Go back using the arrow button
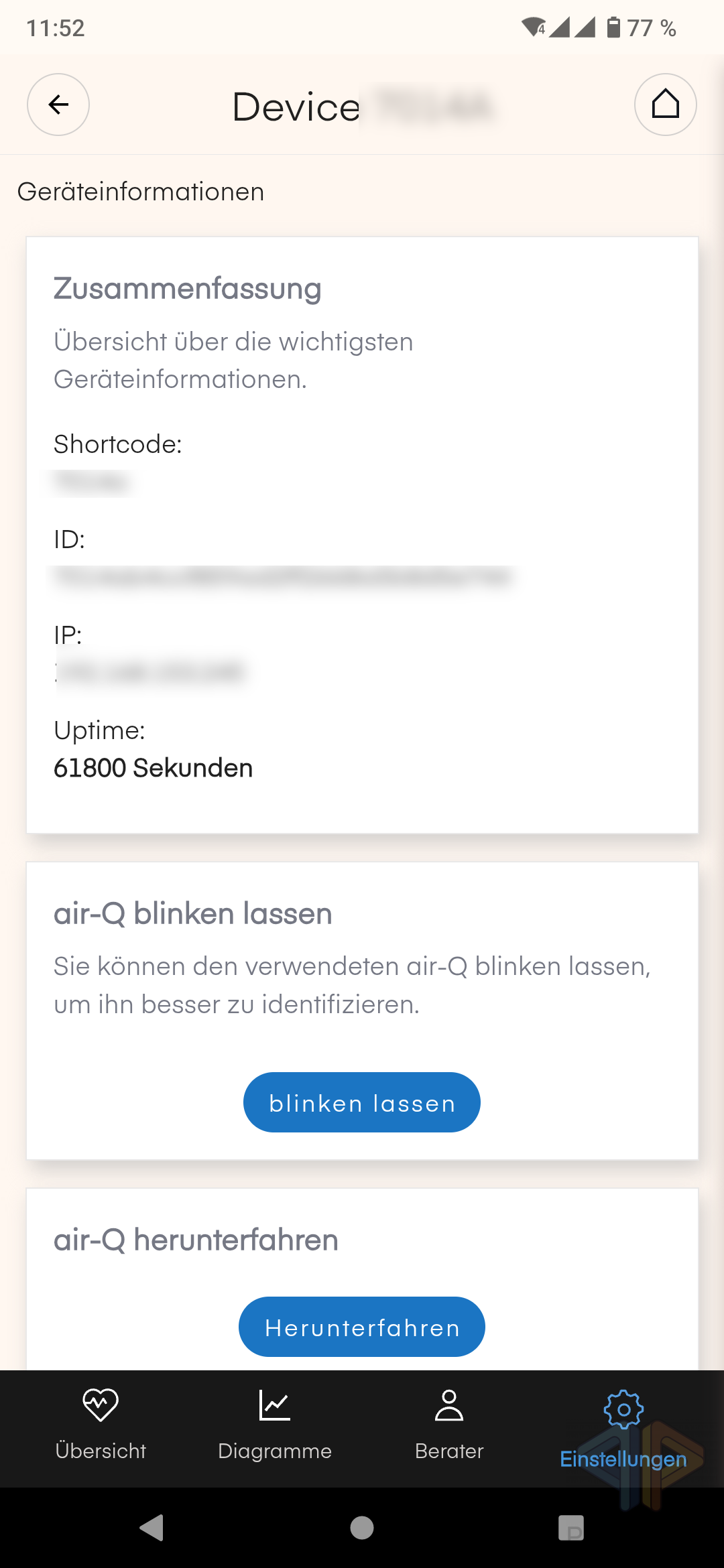Viewport: 724px width, 1568px height. click(x=58, y=105)
